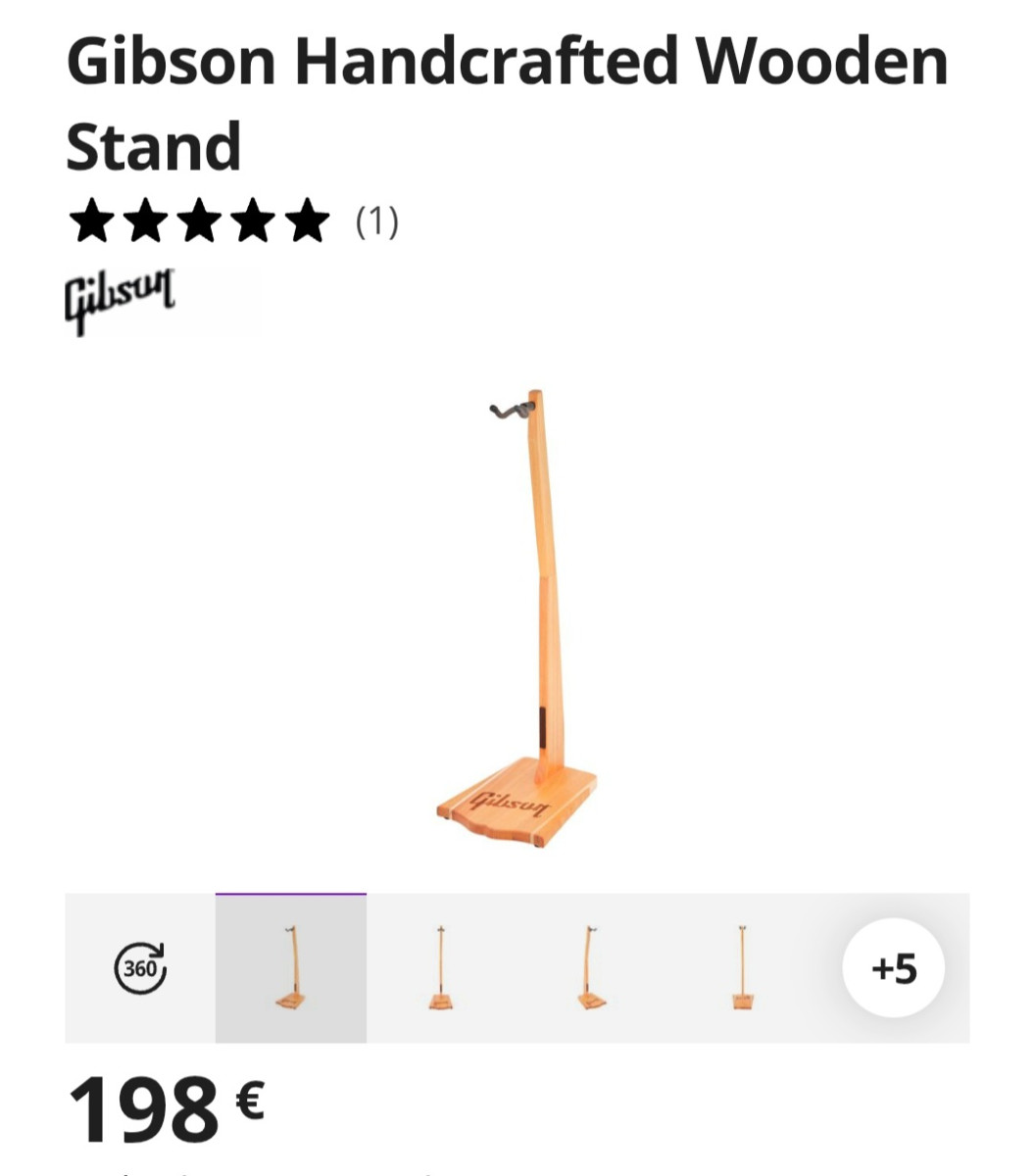Select the third stand thumbnail
The image size is (1034, 1176).
[591, 968]
